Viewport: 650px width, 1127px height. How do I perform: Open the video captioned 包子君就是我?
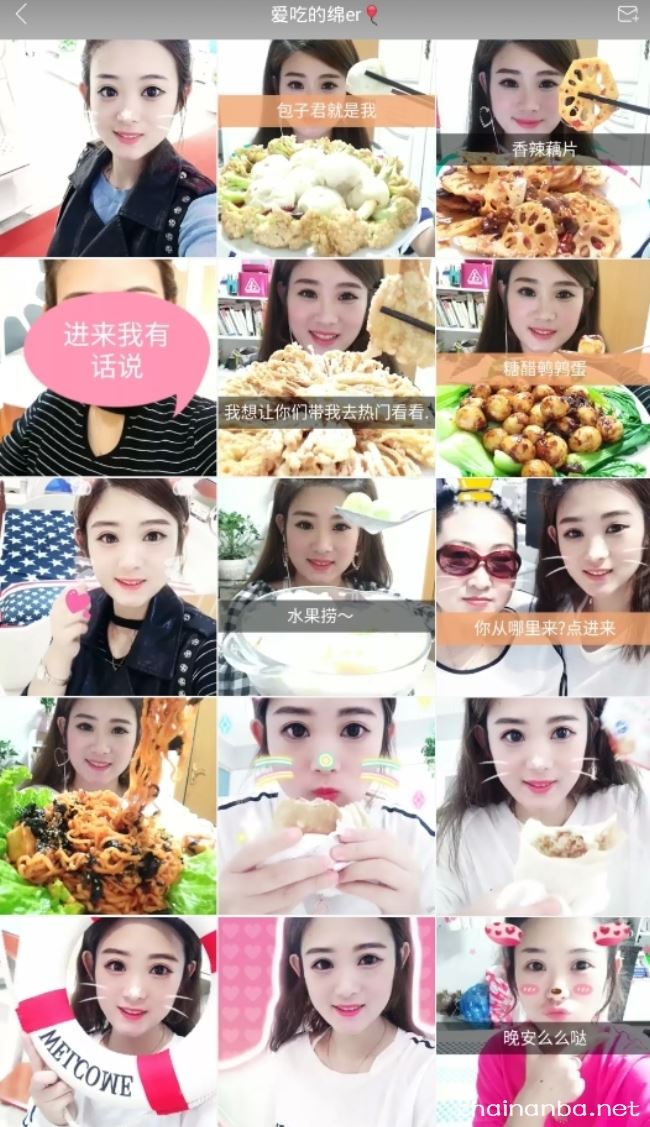(x=326, y=149)
